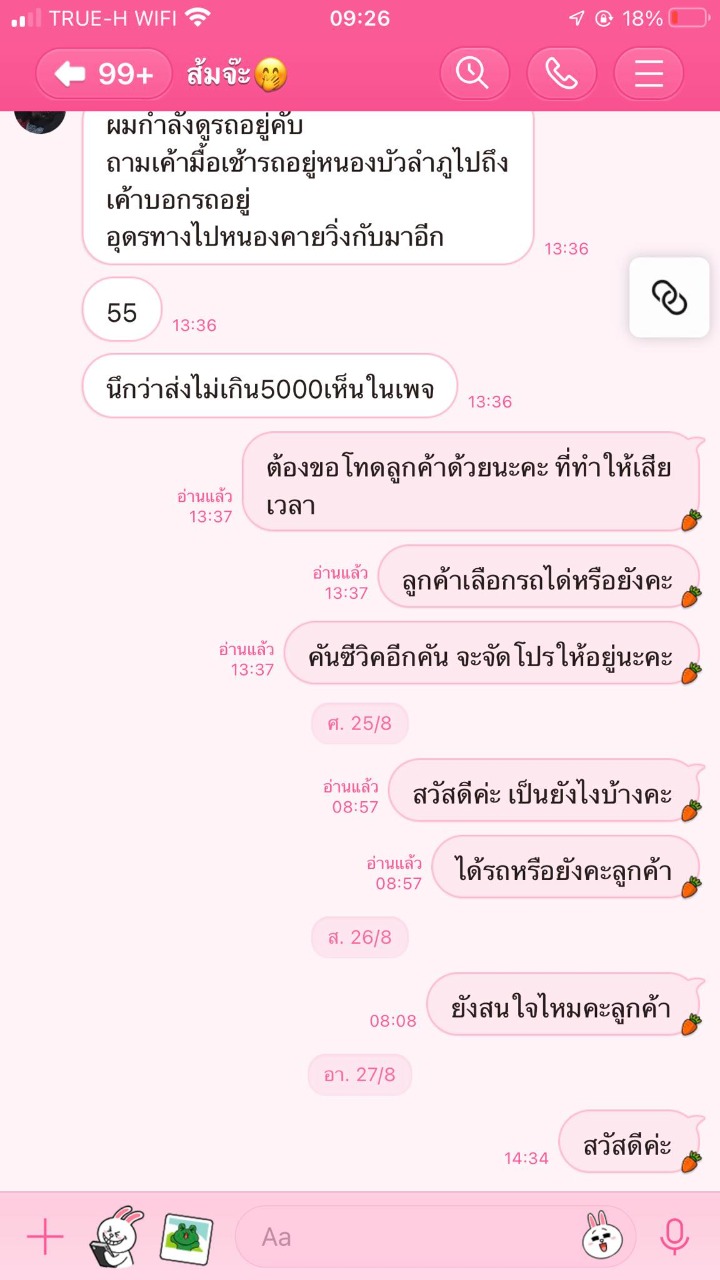Open the photo gallery picker

click(x=186, y=1238)
